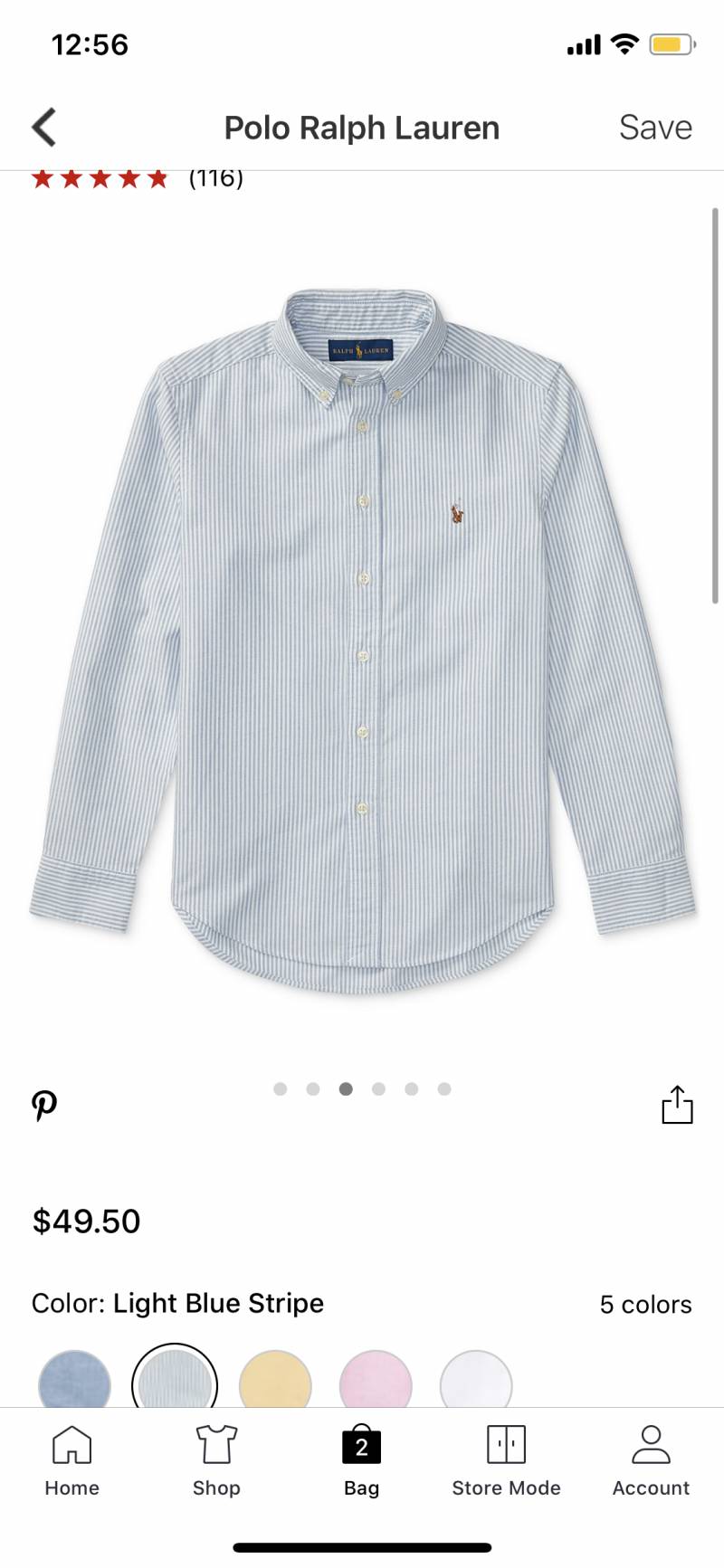Save this Polo Ralph Lauren item
This screenshot has height=1568, width=724.
[655, 128]
